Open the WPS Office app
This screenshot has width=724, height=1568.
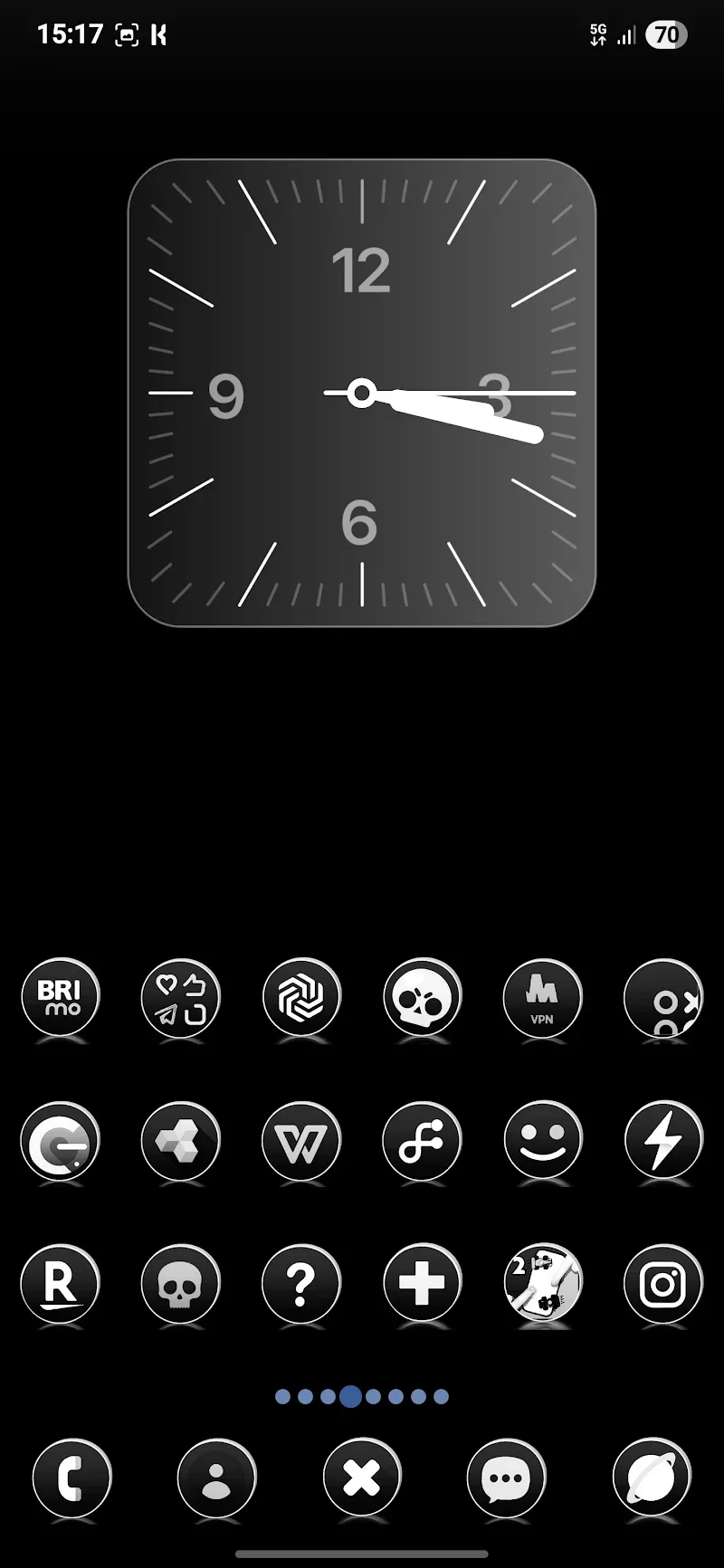(x=301, y=1141)
